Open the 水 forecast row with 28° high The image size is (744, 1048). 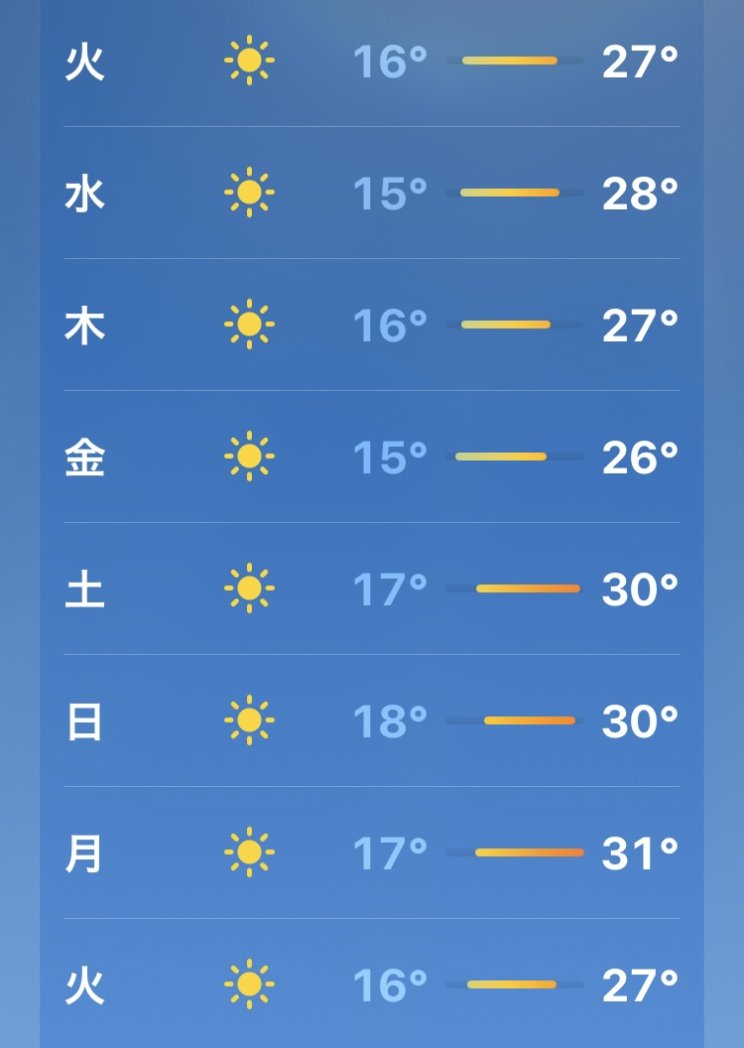click(x=372, y=193)
